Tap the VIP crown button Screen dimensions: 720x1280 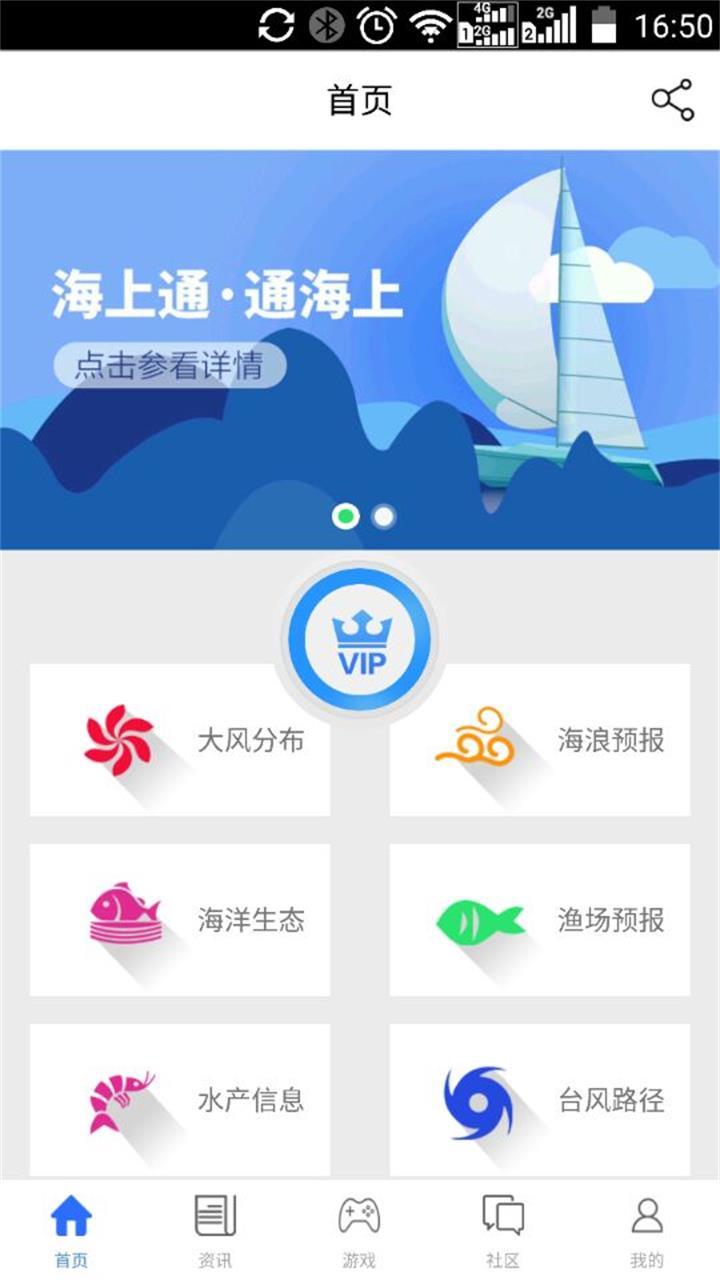(x=361, y=638)
